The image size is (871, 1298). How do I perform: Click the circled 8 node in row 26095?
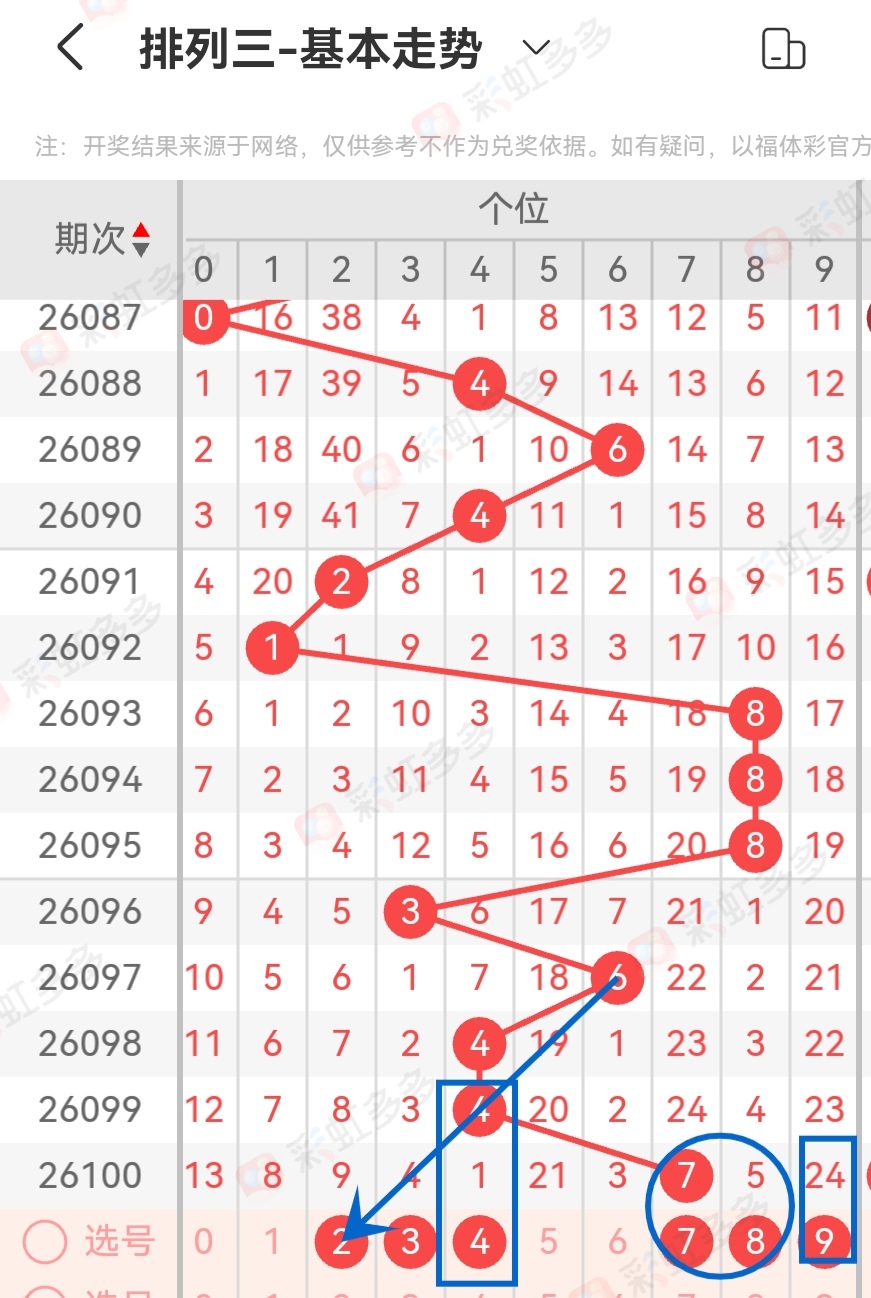click(755, 845)
